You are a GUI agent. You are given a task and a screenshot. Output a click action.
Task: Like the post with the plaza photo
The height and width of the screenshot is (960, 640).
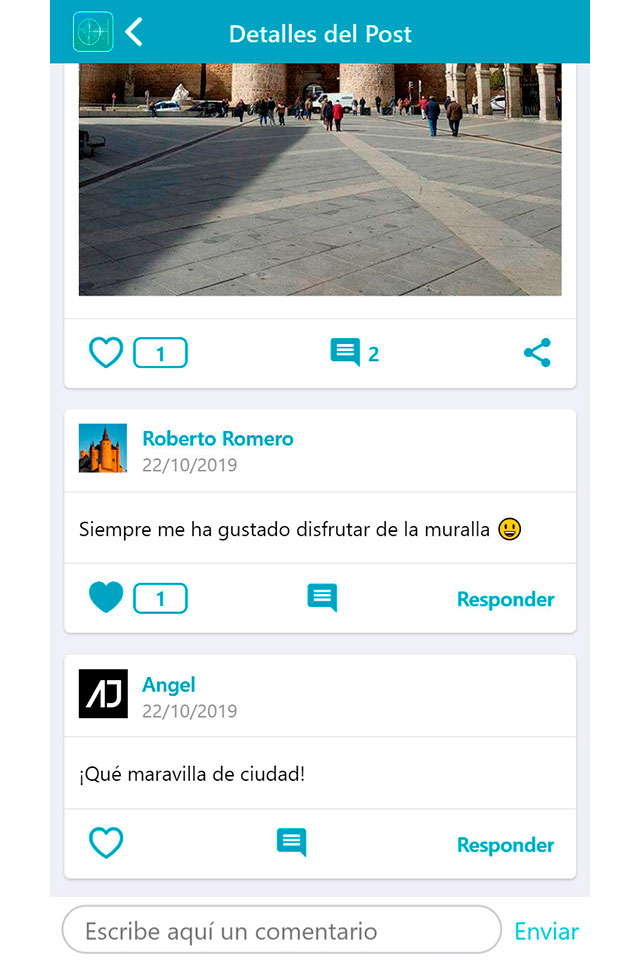pyautogui.click(x=106, y=353)
